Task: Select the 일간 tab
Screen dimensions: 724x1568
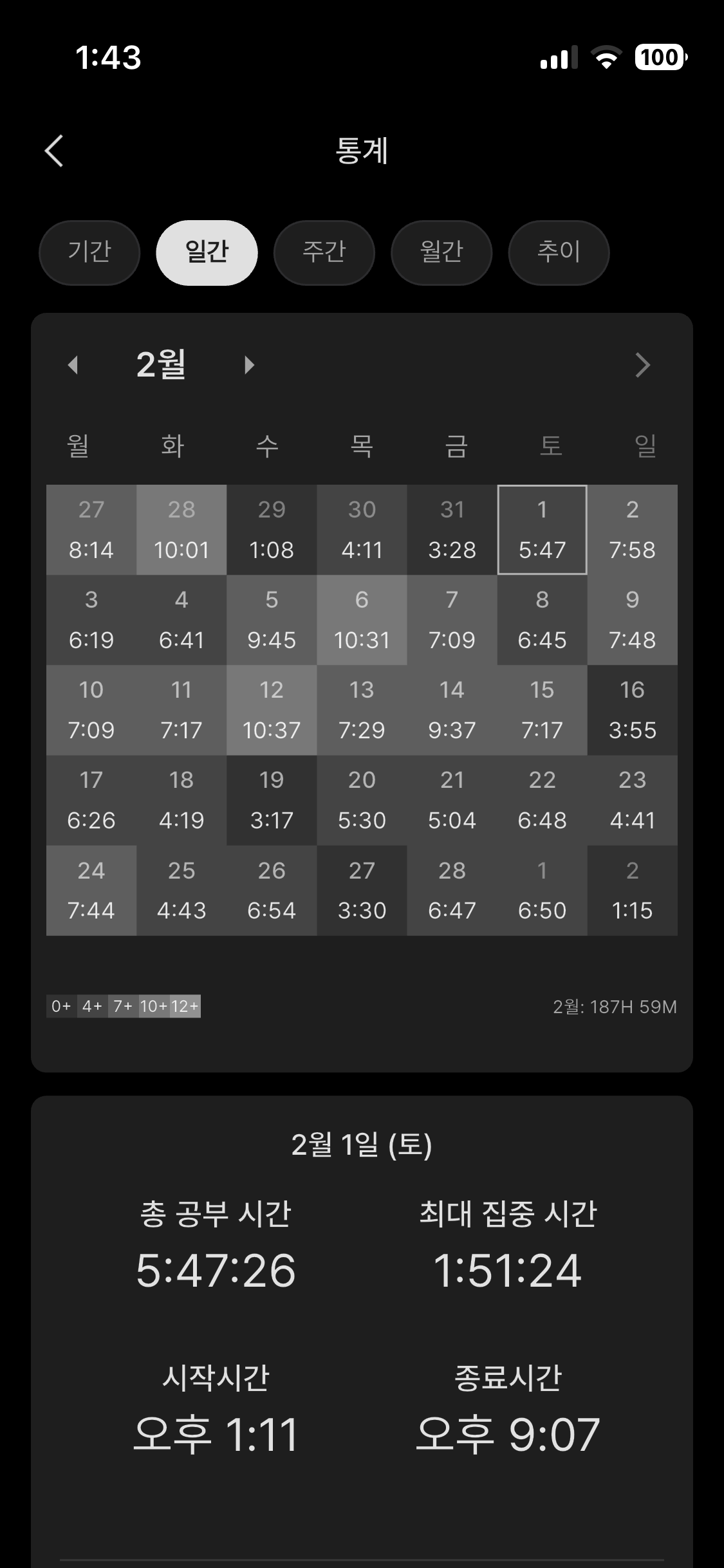Action: coord(207,252)
